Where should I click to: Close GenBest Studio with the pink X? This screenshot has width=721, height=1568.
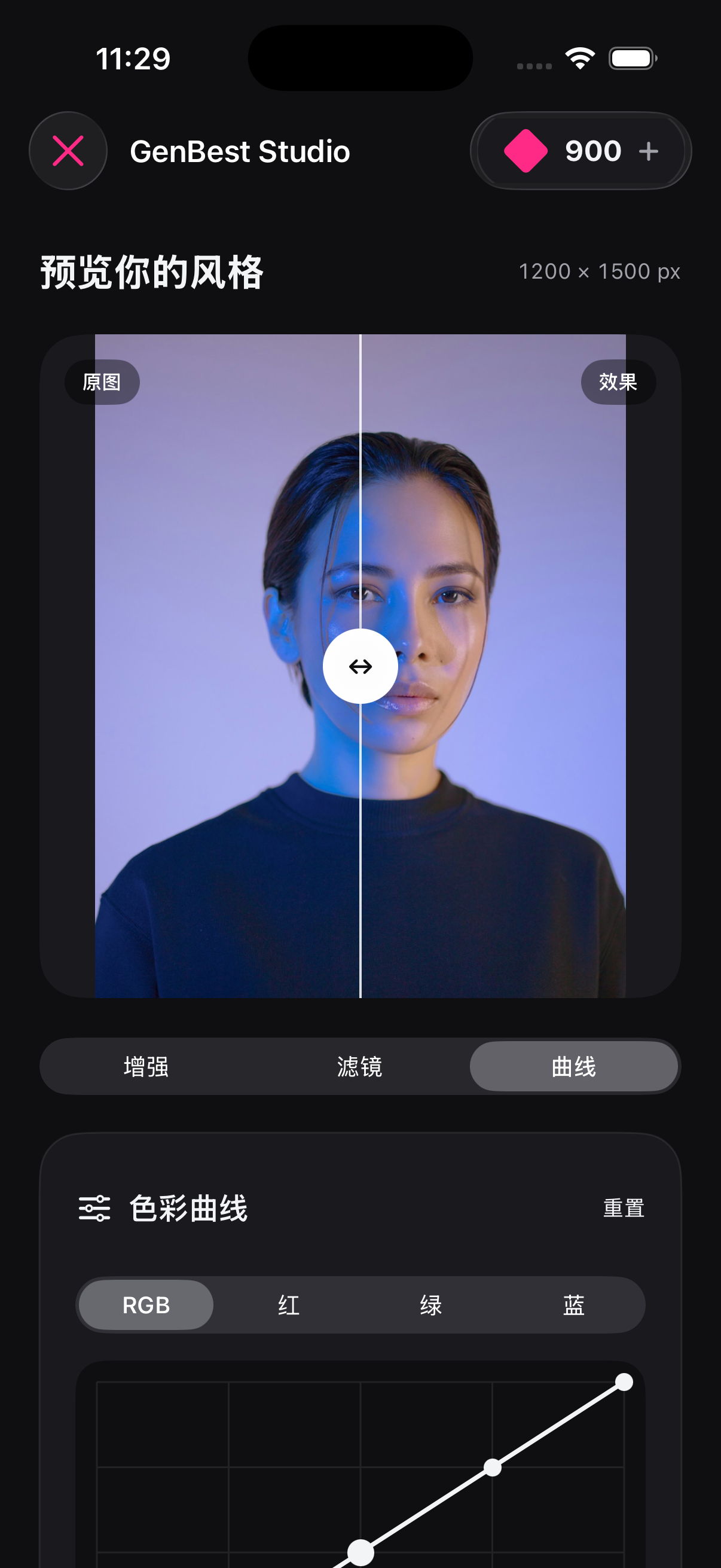coord(68,151)
